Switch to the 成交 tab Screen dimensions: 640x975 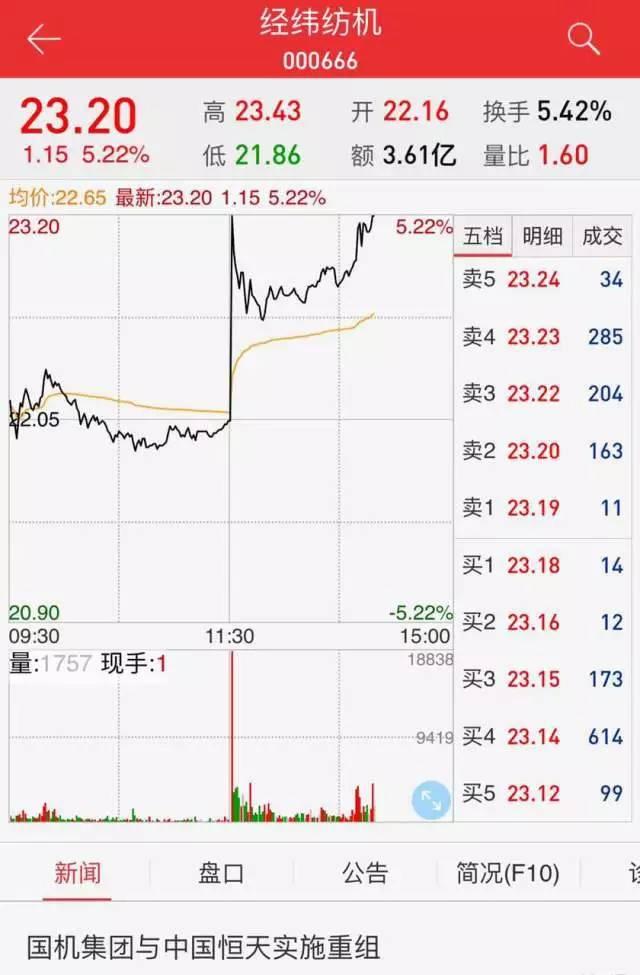coord(602,236)
